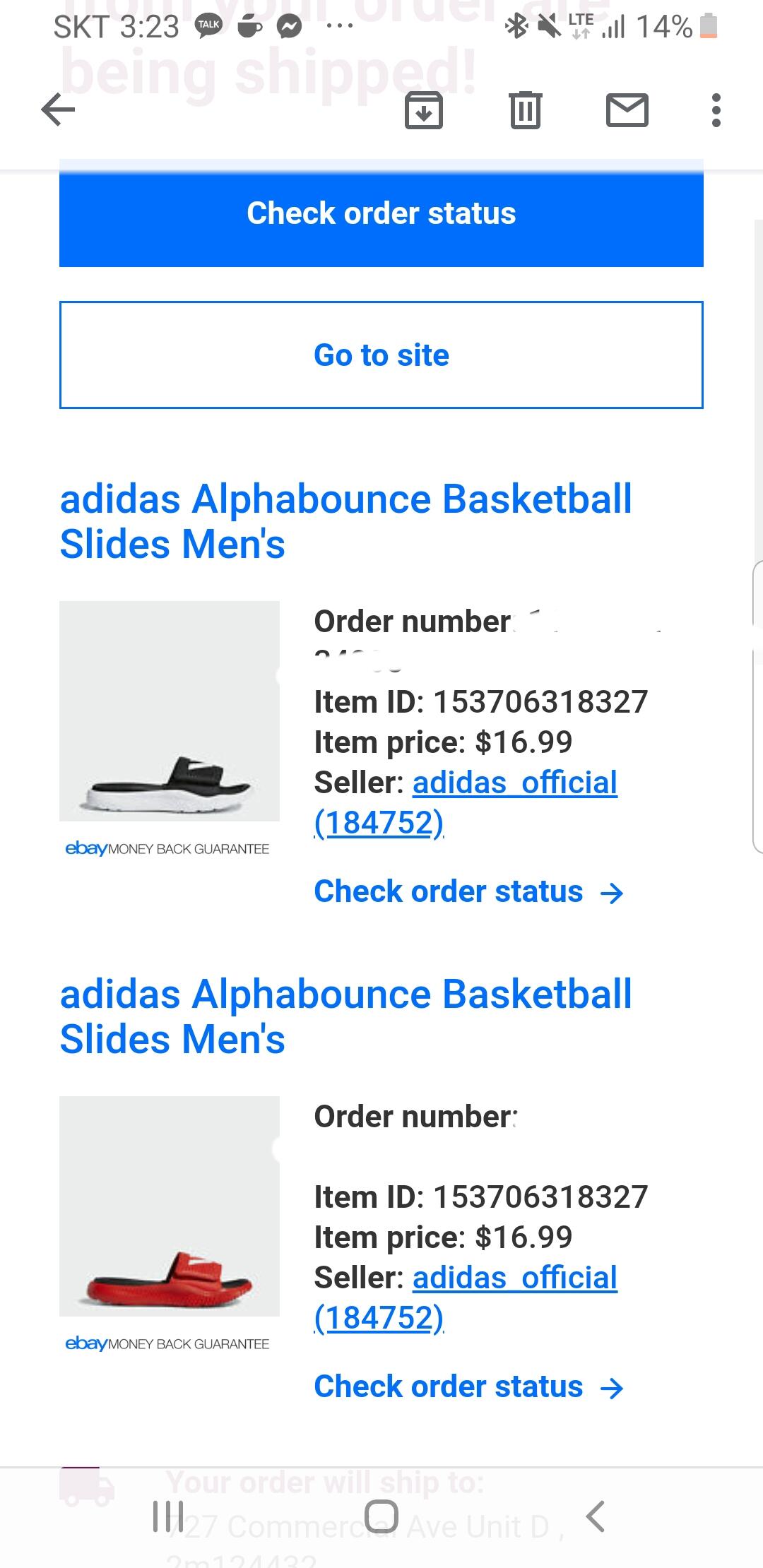Image resolution: width=763 pixels, height=1568 pixels.
Task: Mark this email as unread
Action: pos(627,111)
